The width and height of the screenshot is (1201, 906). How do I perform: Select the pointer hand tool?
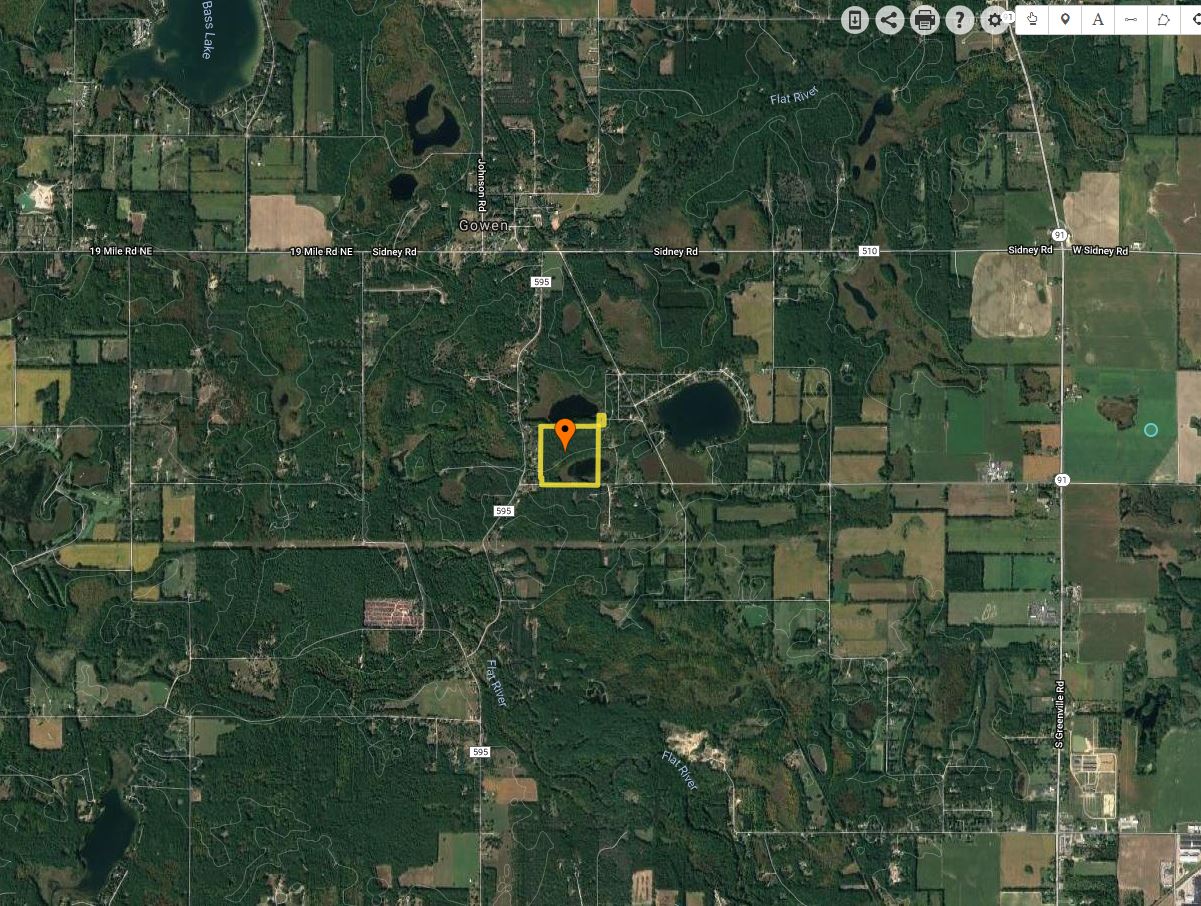pos(1032,20)
